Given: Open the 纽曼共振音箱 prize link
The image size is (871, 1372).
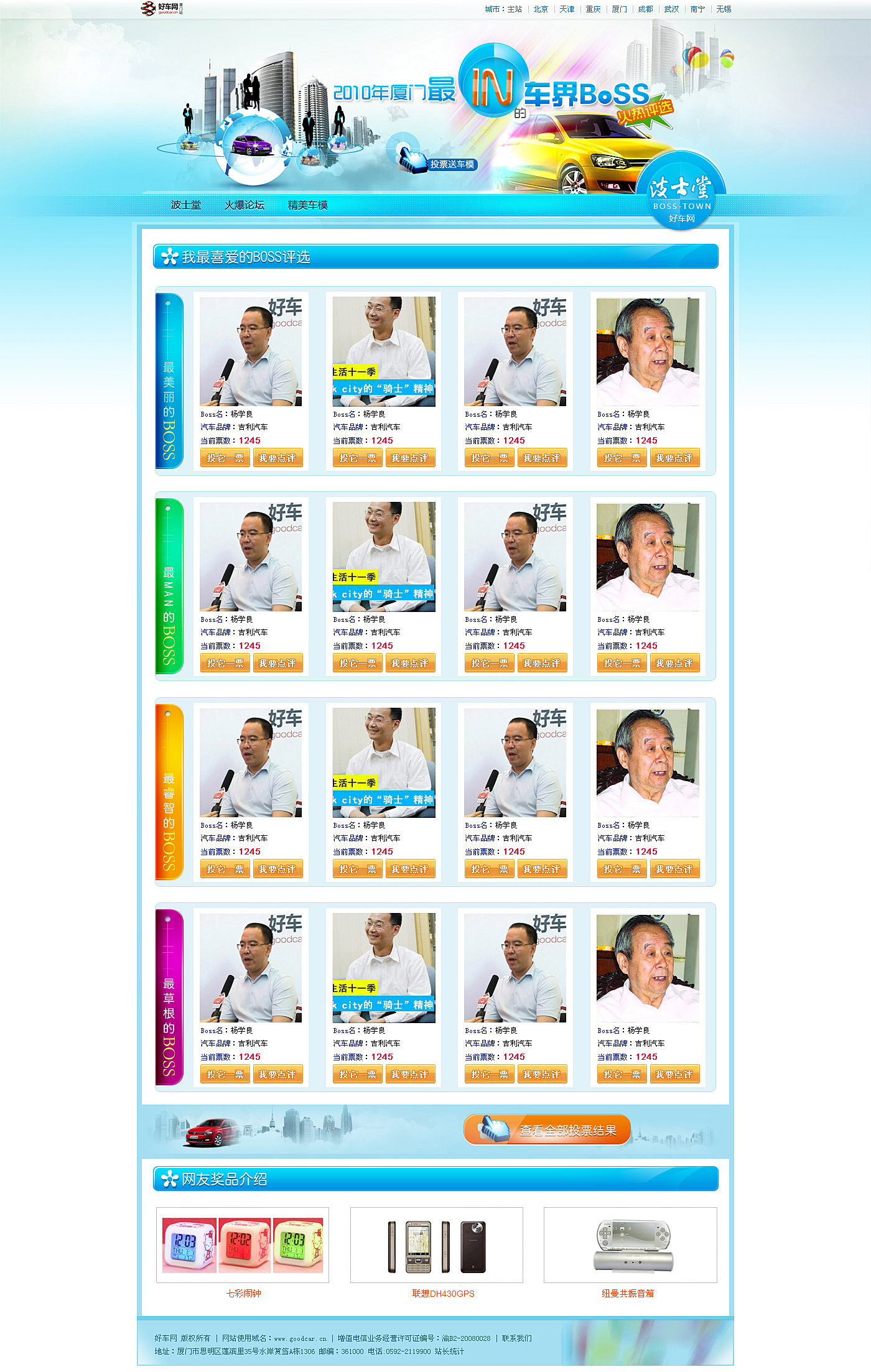Looking at the screenshot, I should 627,1293.
